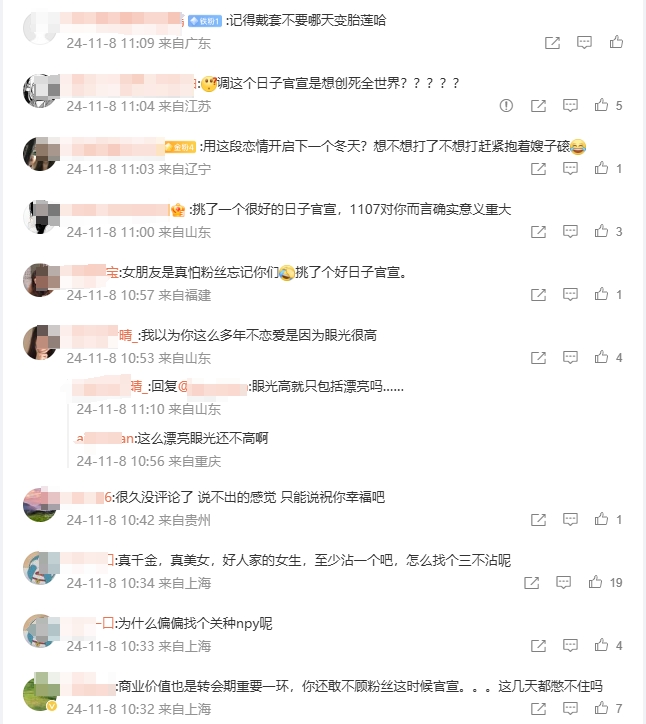646x724 pixels.
Task: Like the comment 真千金，真美女 with 19 likes
Action: coord(595,582)
